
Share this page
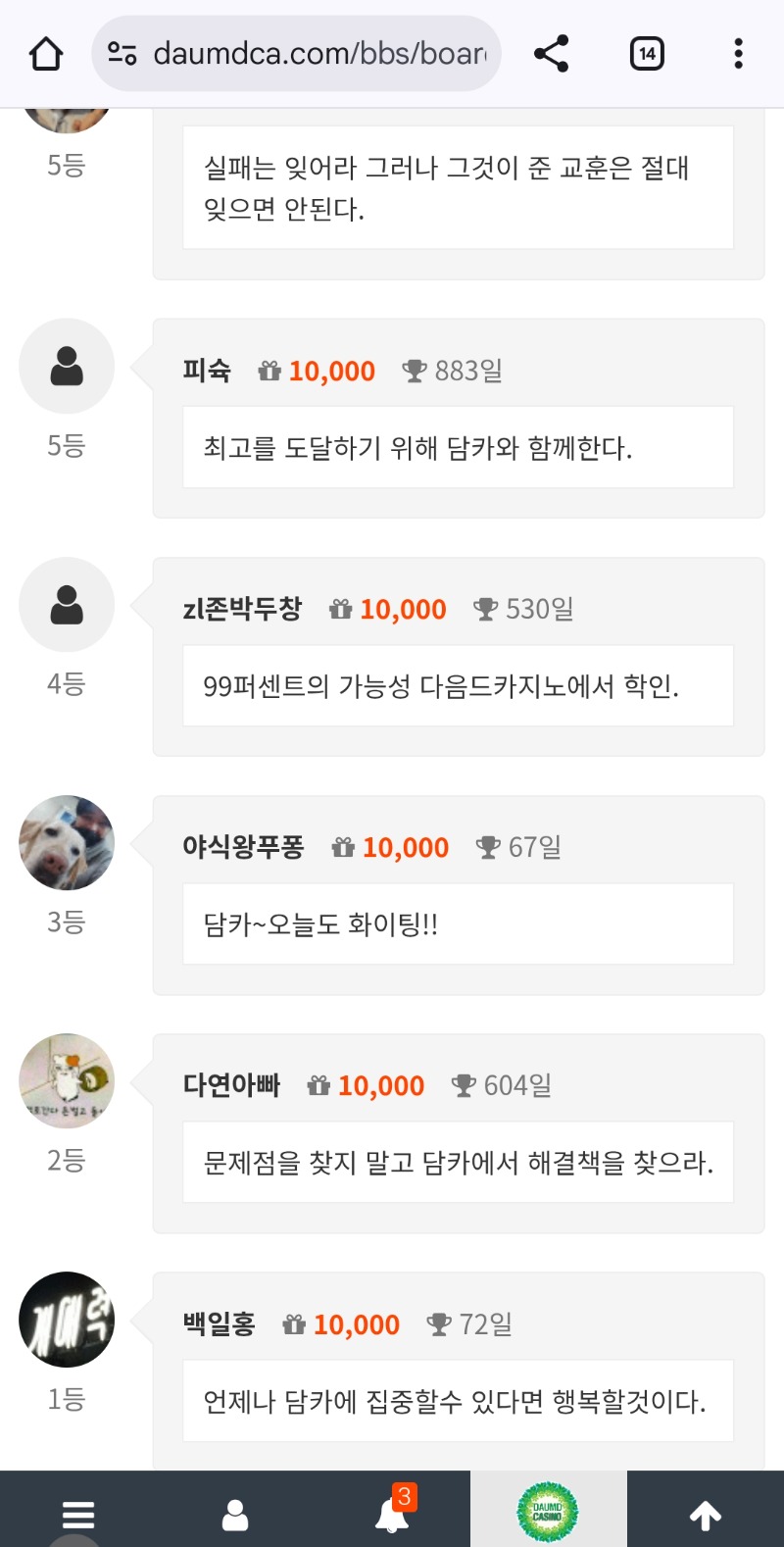[552, 54]
